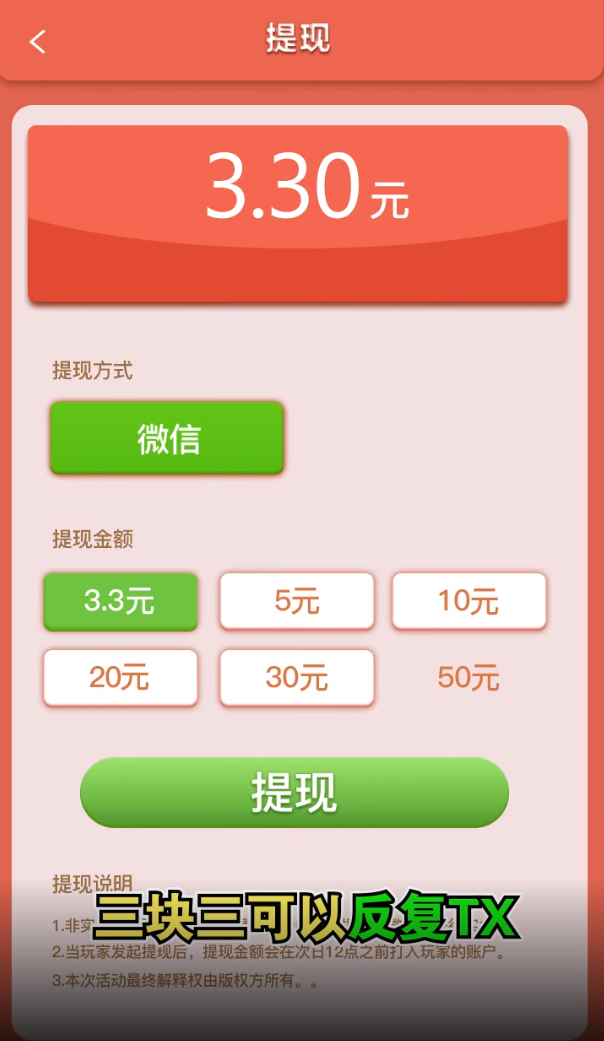The width and height of the screenshot is (604, 1041).
Task: Tap the green 提现 button
Action: pos(294,792)
